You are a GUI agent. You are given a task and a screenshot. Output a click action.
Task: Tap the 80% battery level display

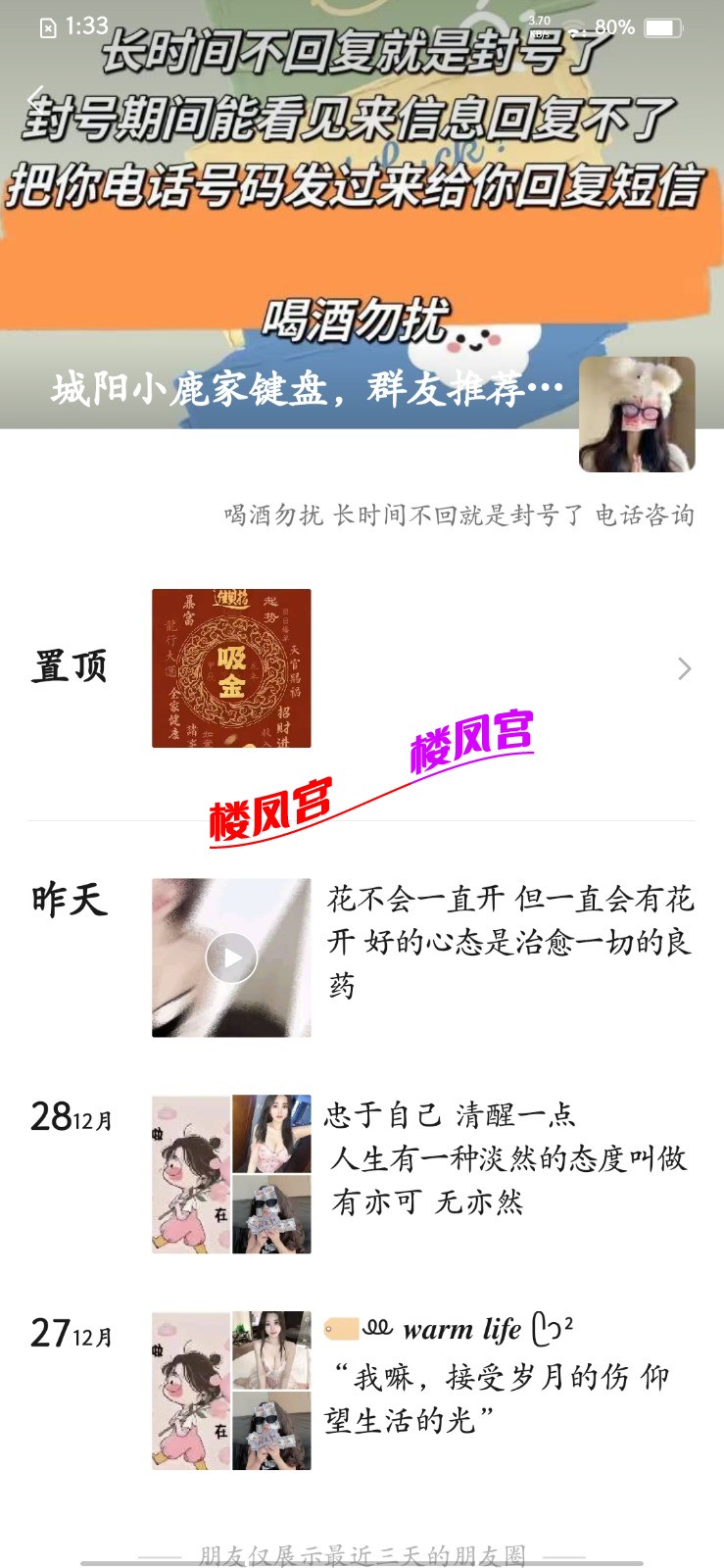click(x=615, y=27)
